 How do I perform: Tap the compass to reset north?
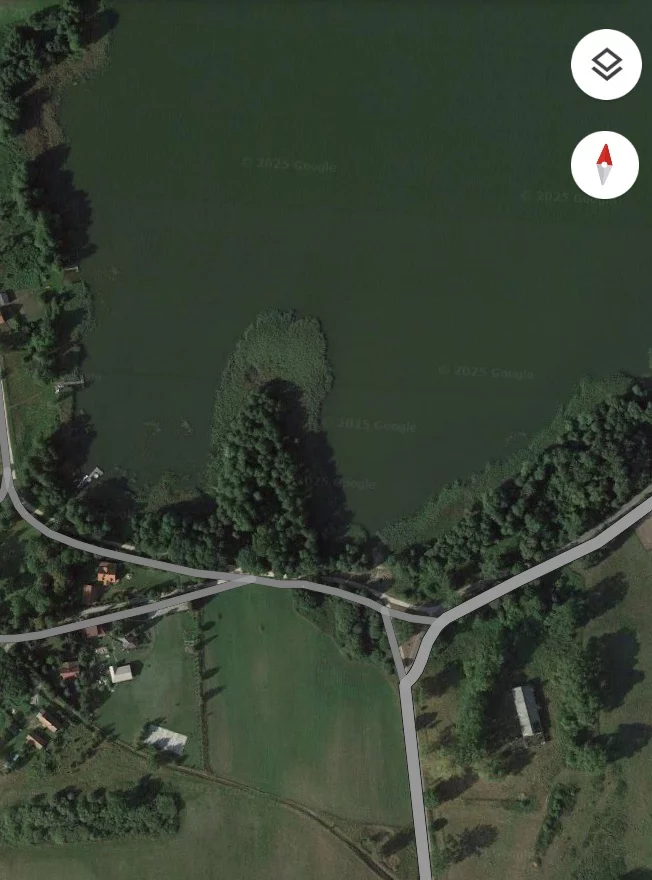(x=604, y=165)
